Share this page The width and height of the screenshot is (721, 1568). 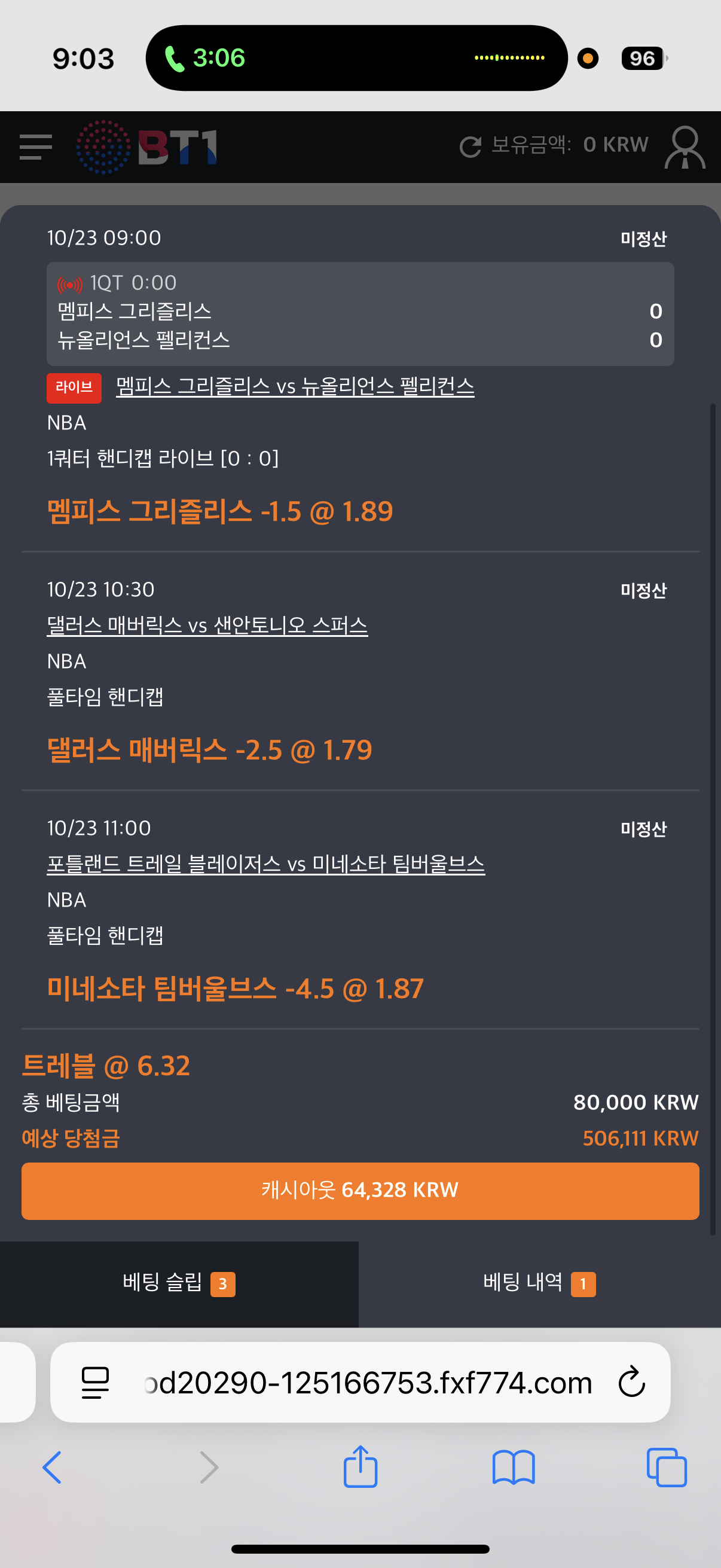point(360,1467)
